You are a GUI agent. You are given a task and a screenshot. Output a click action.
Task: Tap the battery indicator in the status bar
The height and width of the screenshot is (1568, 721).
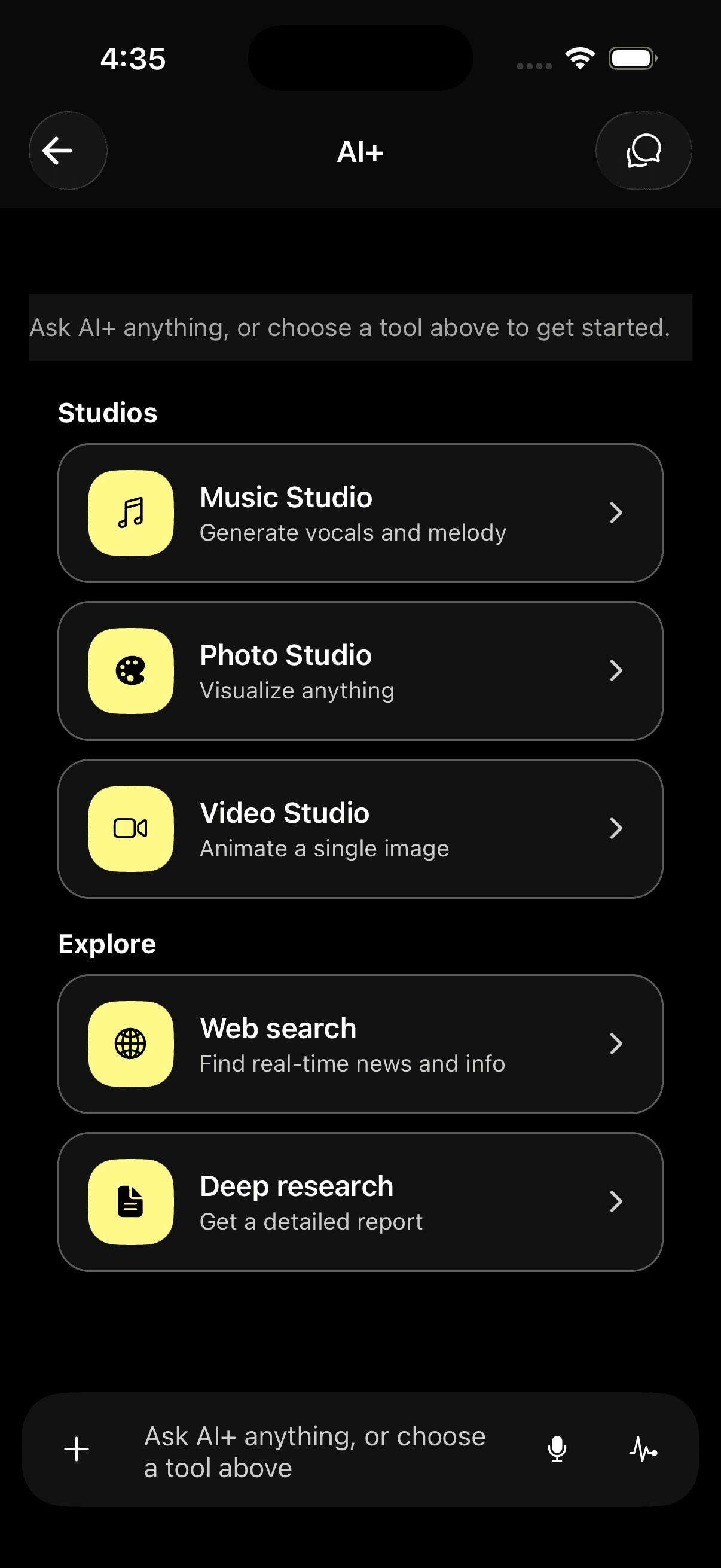[631, 58]
